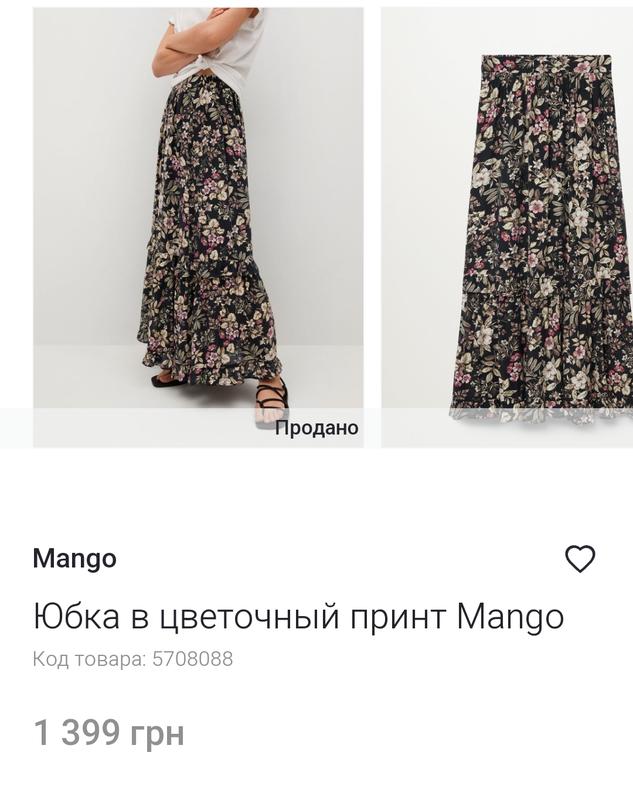Add the Mango skirt to favorites

click(580, 559)
